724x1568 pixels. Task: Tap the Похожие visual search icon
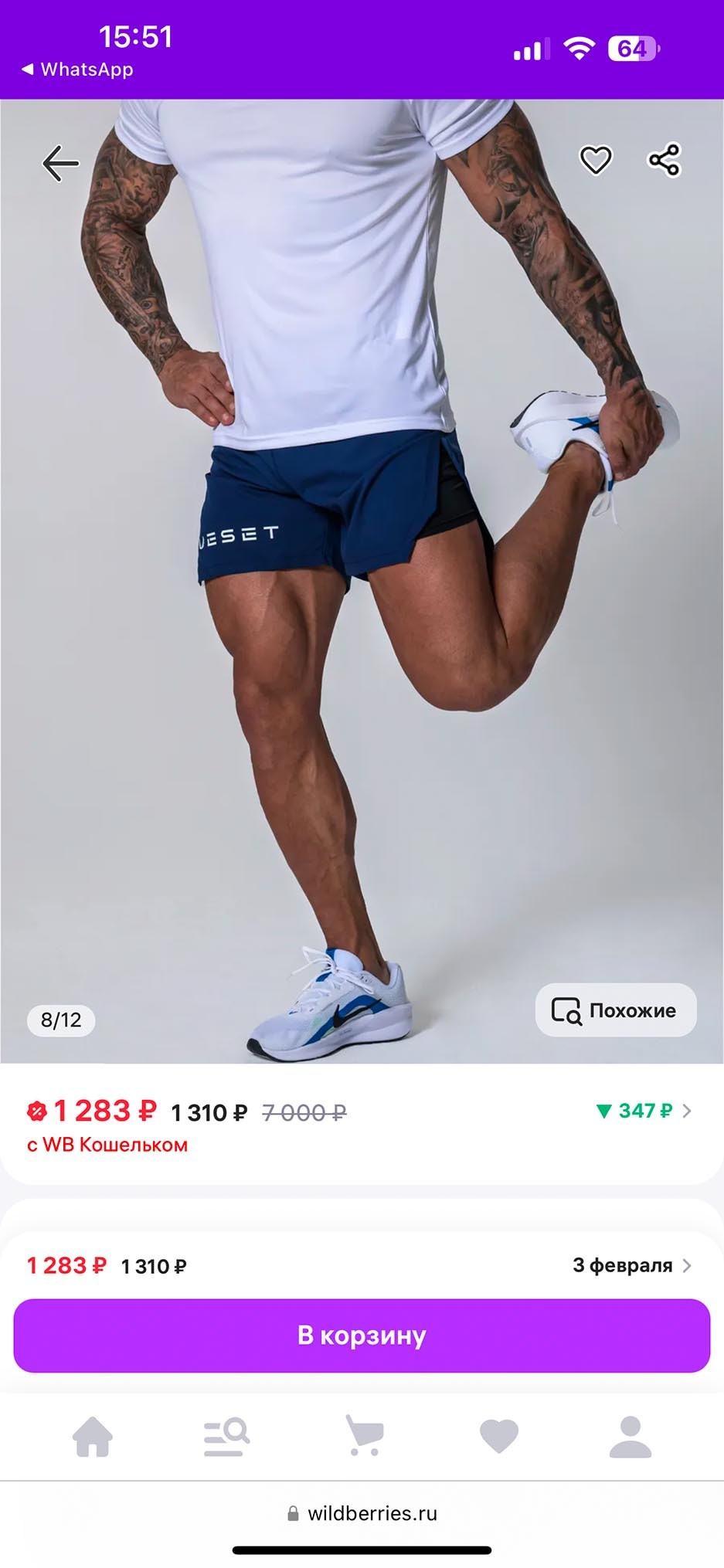566,1010
